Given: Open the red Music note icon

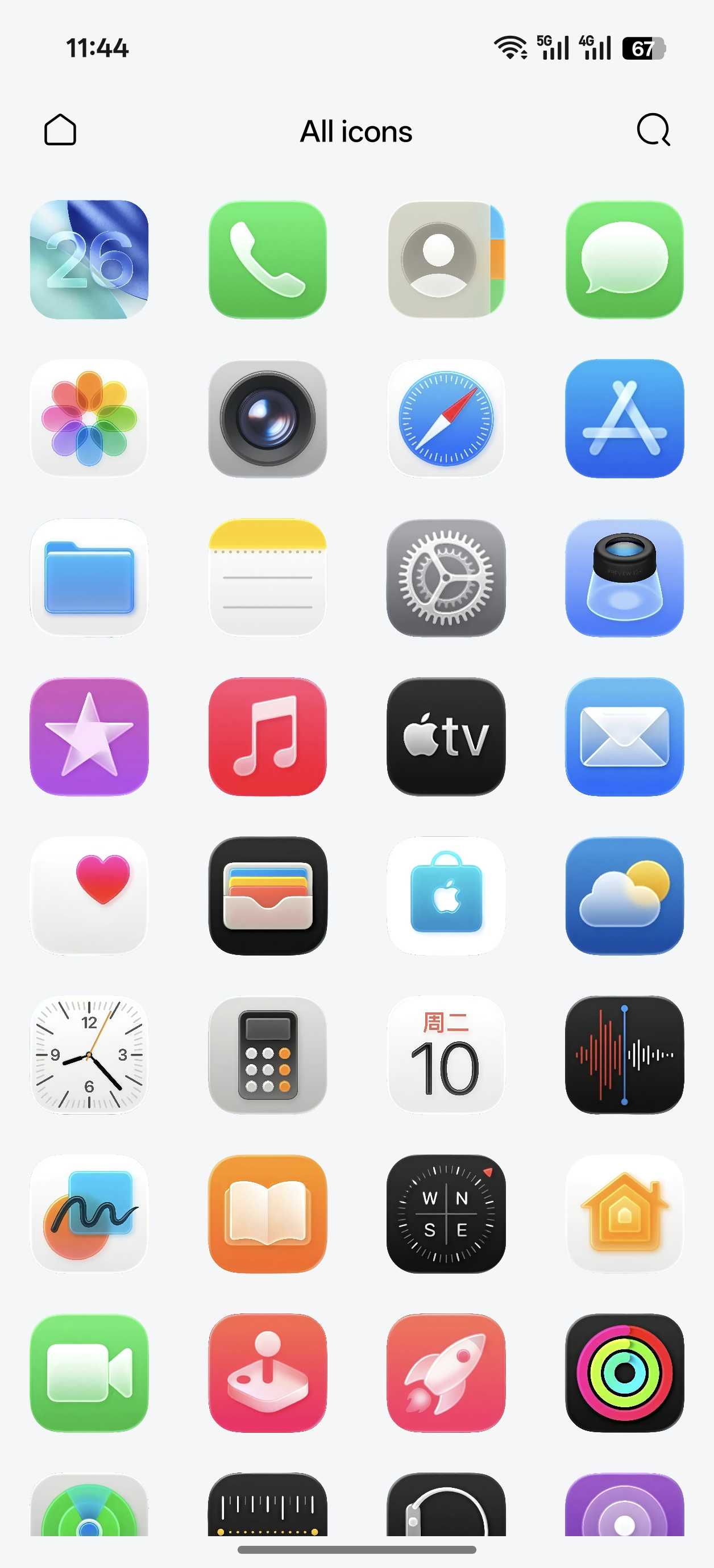Looking at the screenshot, I should (267, 736).
